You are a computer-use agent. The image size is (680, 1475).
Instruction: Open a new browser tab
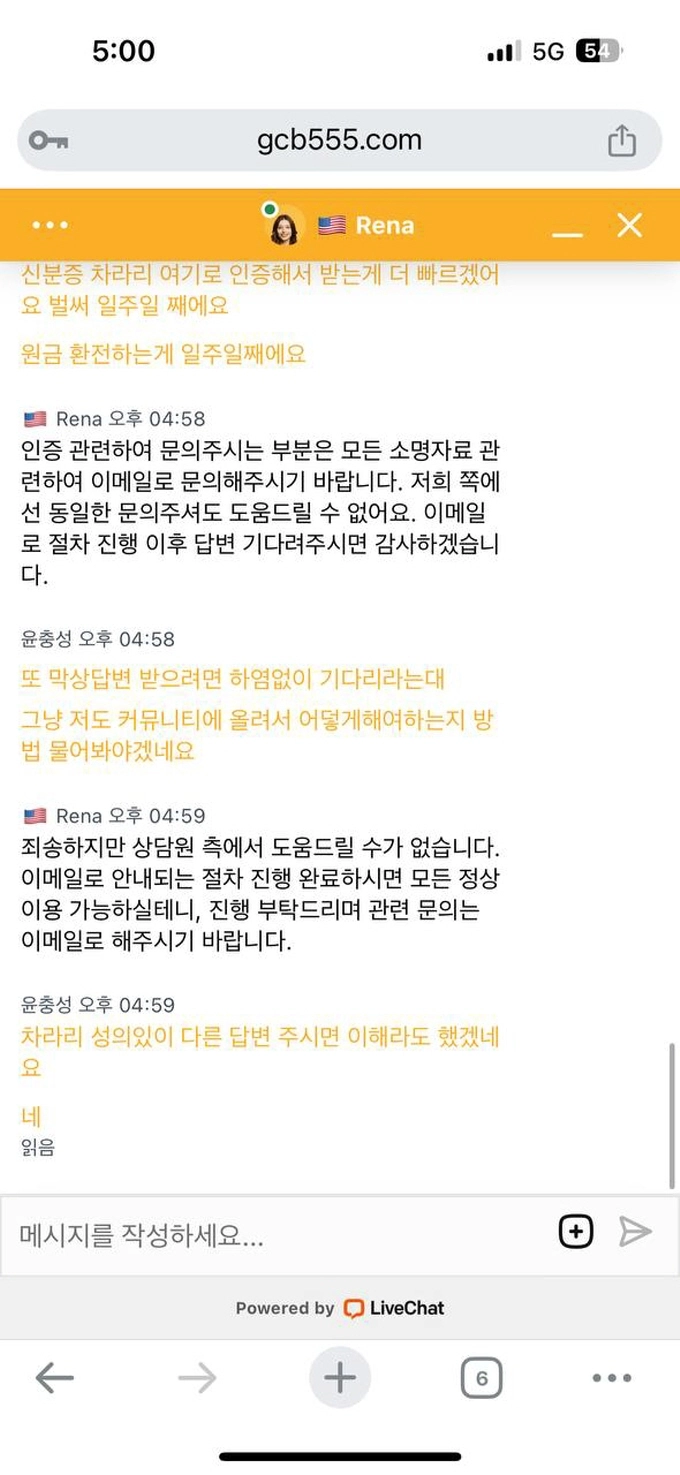tap(339, 1379)
